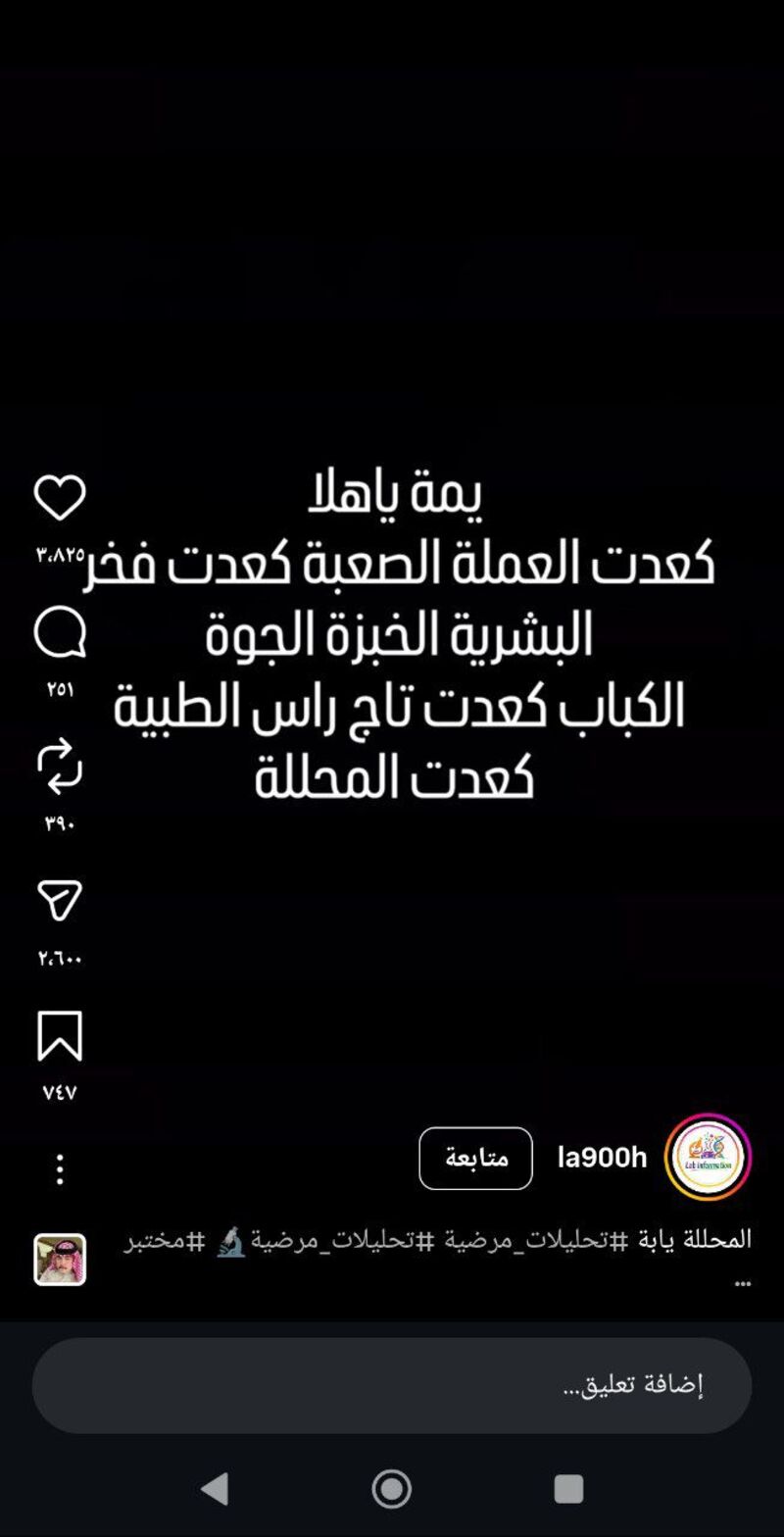
Task: Repost this reel
Action: (60, 766)
